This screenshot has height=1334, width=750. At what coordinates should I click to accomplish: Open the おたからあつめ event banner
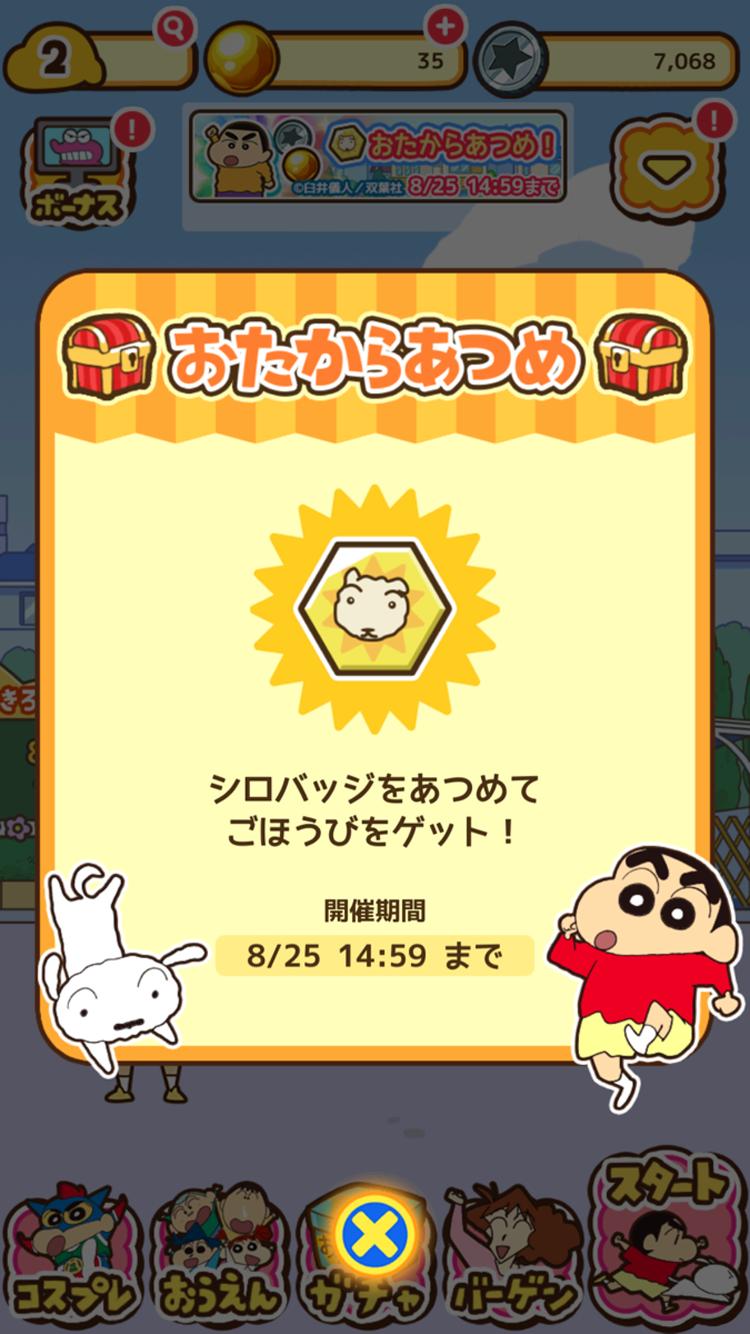click(x=379, y=157)
